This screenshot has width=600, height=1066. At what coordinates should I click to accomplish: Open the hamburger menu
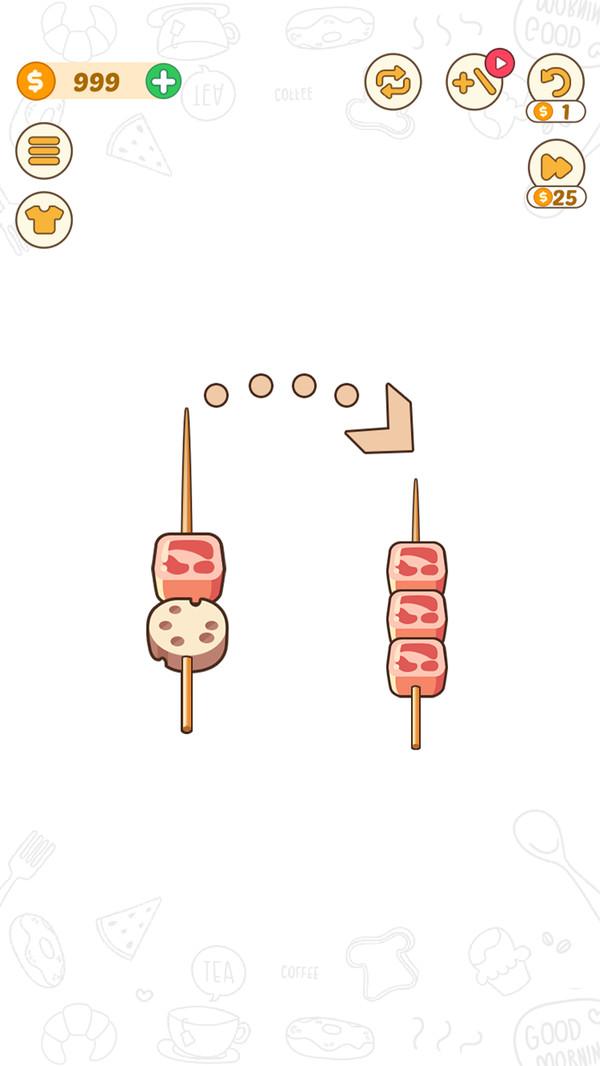[44, 151]
